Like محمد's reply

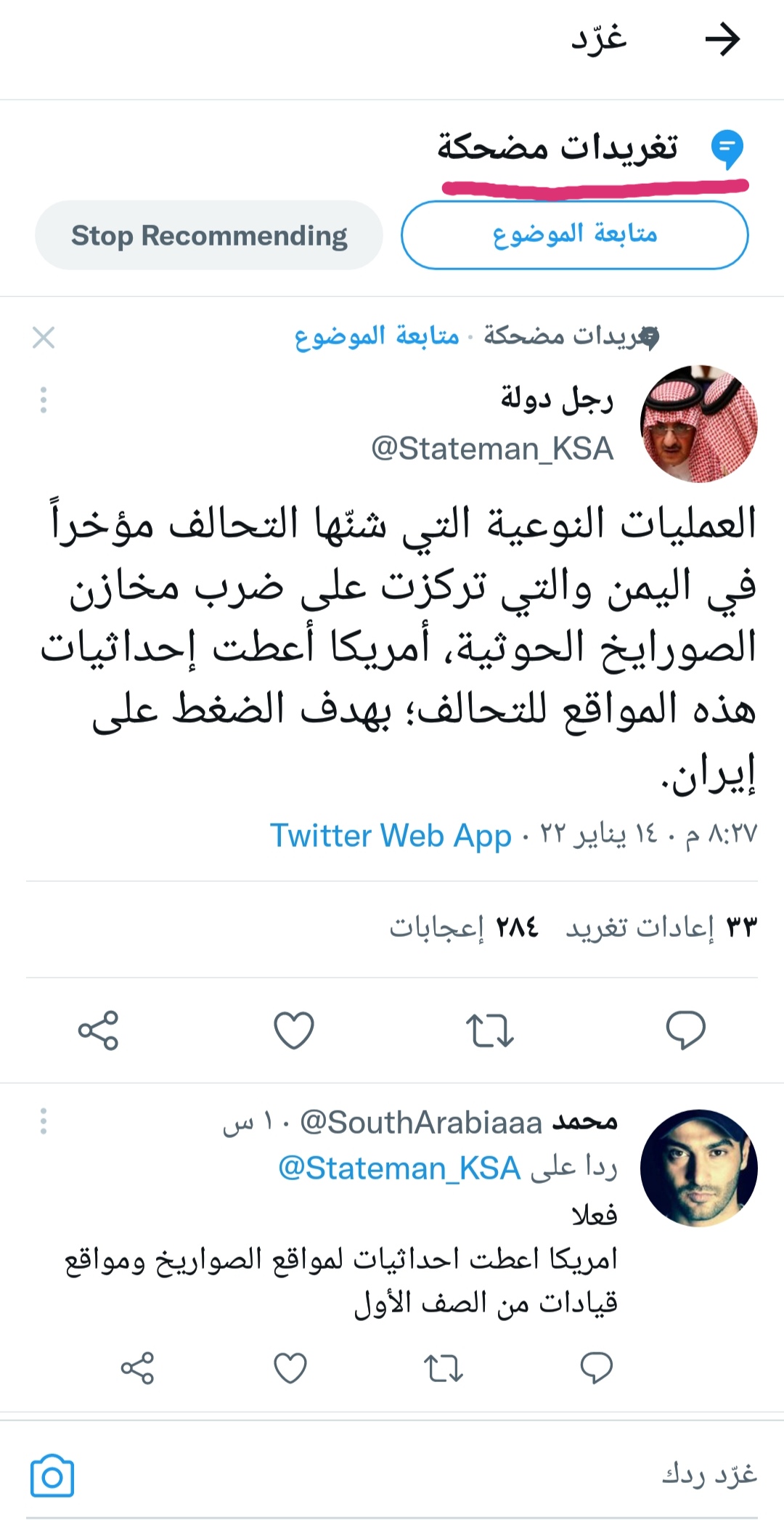click(290, 1368)
